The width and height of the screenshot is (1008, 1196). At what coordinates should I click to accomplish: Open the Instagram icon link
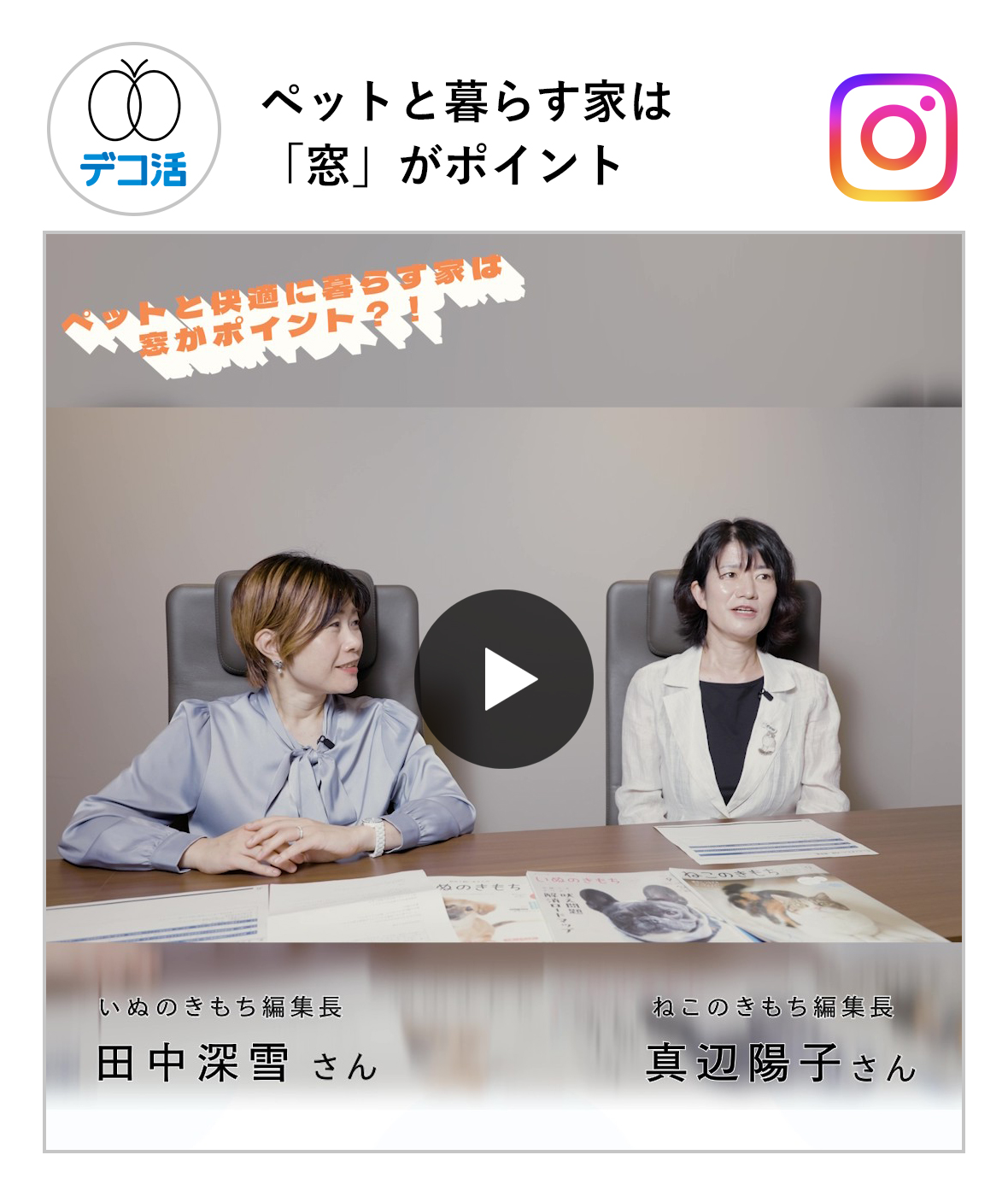click(893, 137)
